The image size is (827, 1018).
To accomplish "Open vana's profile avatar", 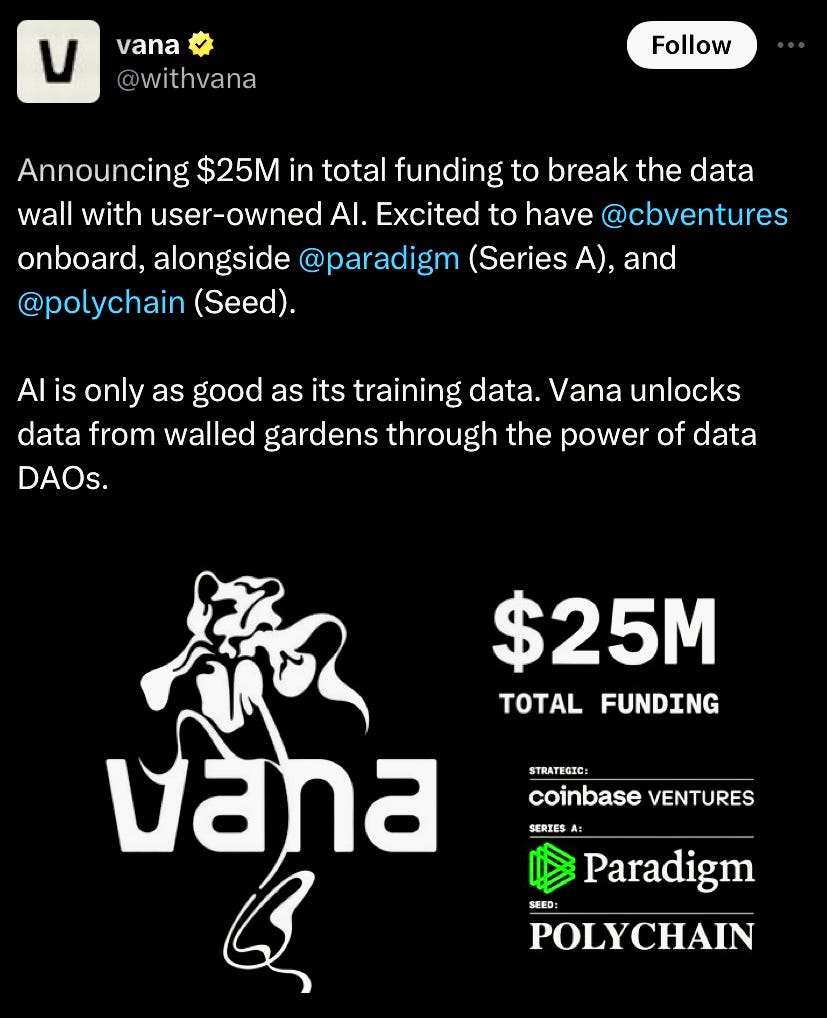I will [x=59, y=61].
